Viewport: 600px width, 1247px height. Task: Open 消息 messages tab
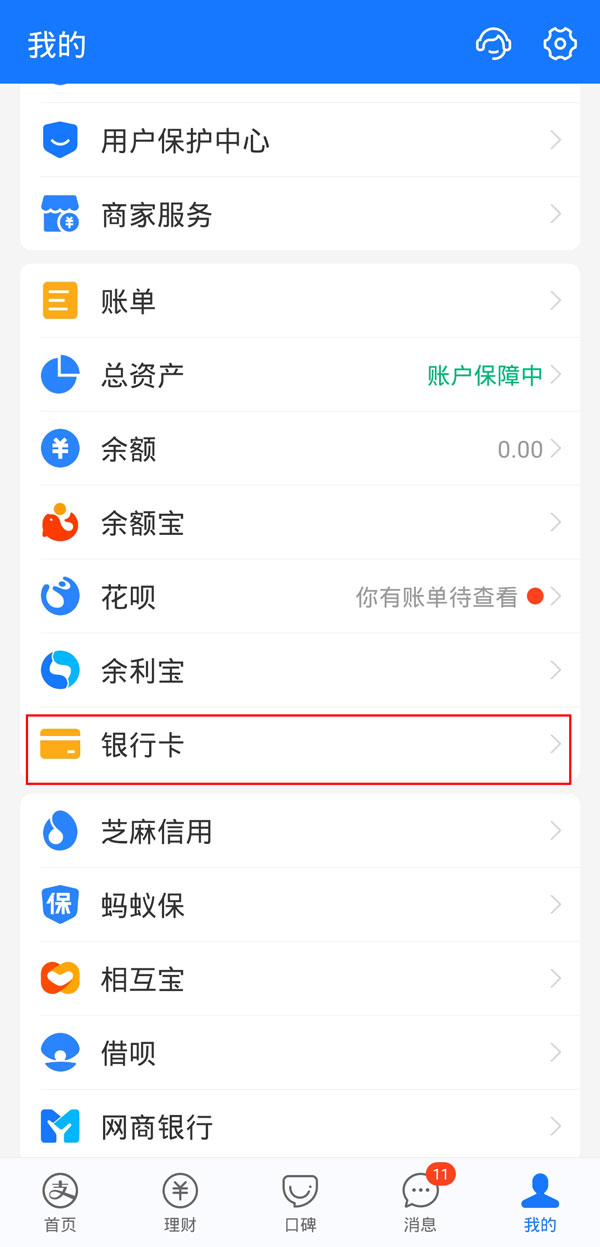(x=420, y=1203)
